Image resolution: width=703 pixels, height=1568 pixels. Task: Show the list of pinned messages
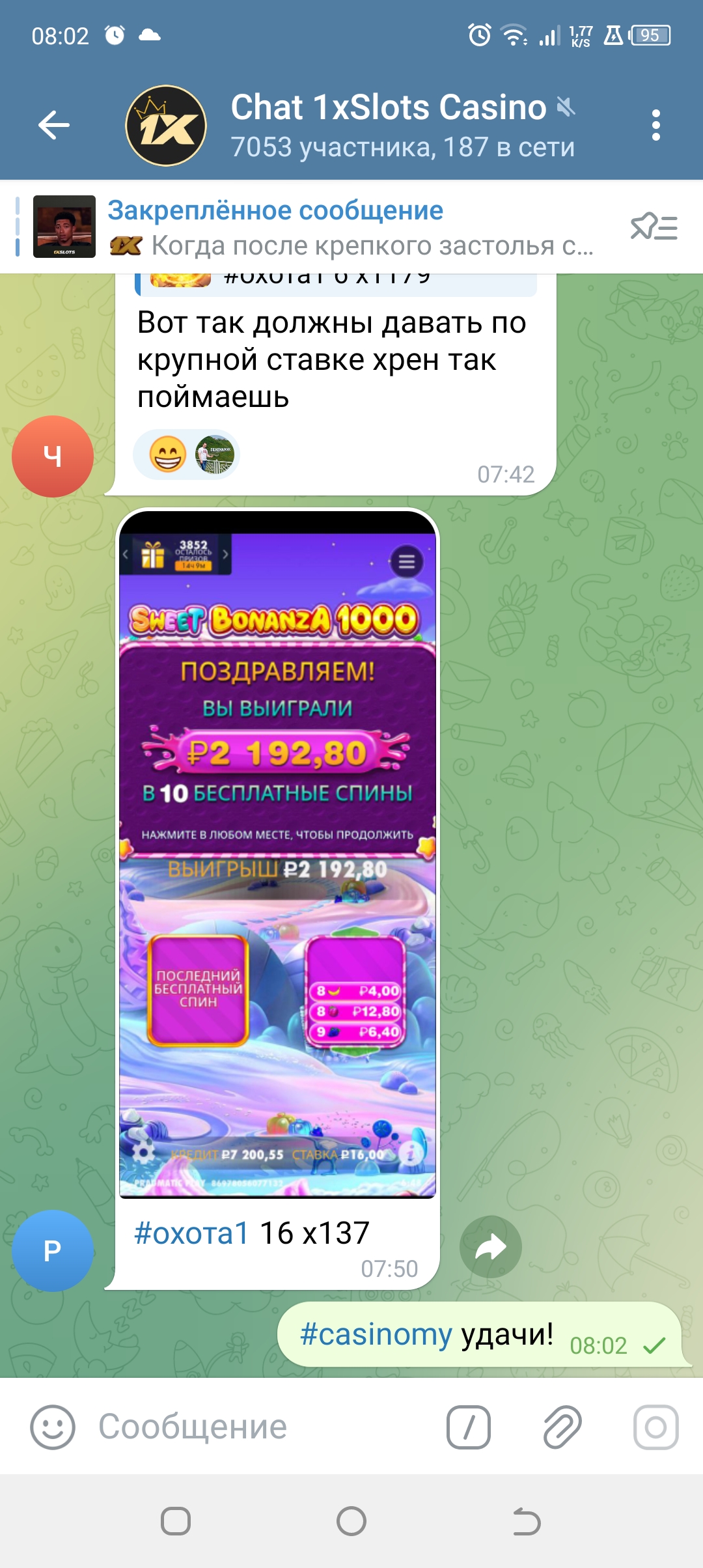654,227
